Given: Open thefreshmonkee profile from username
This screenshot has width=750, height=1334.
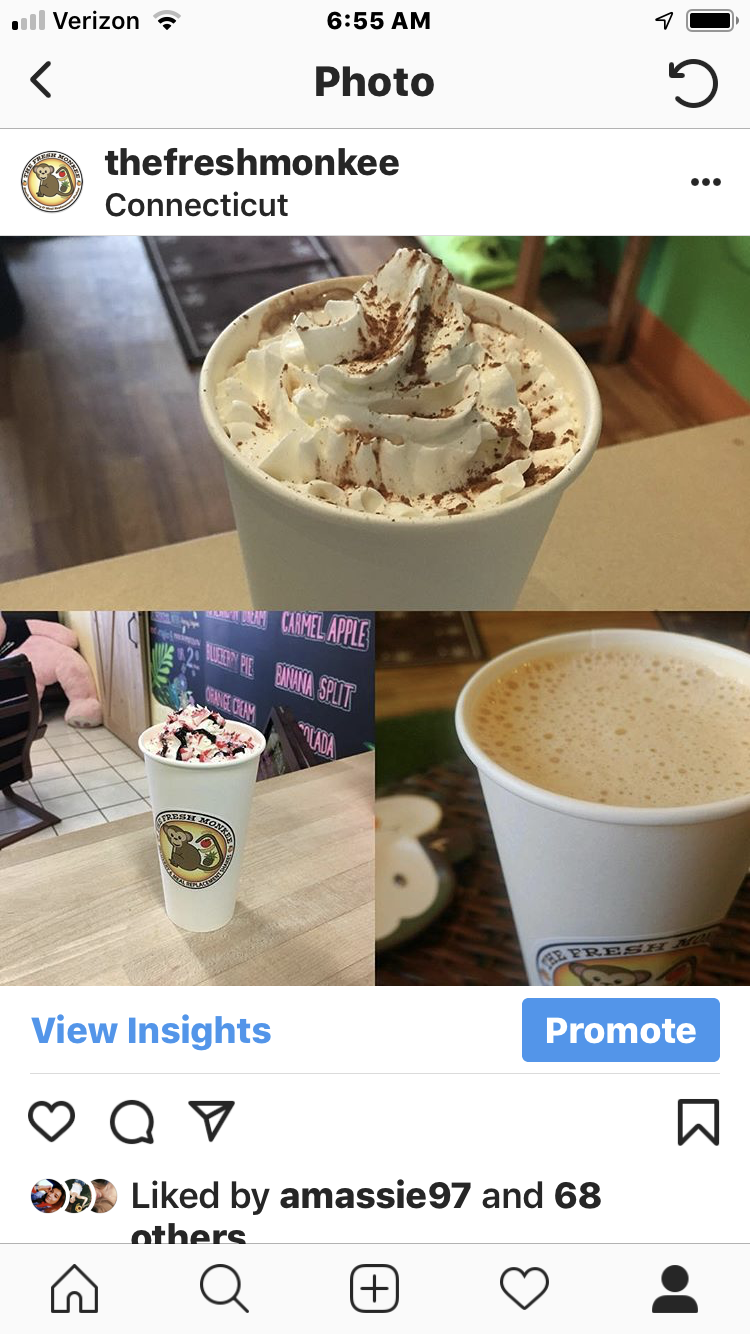Looking at the screenshot, I should (x=252, y=163).
